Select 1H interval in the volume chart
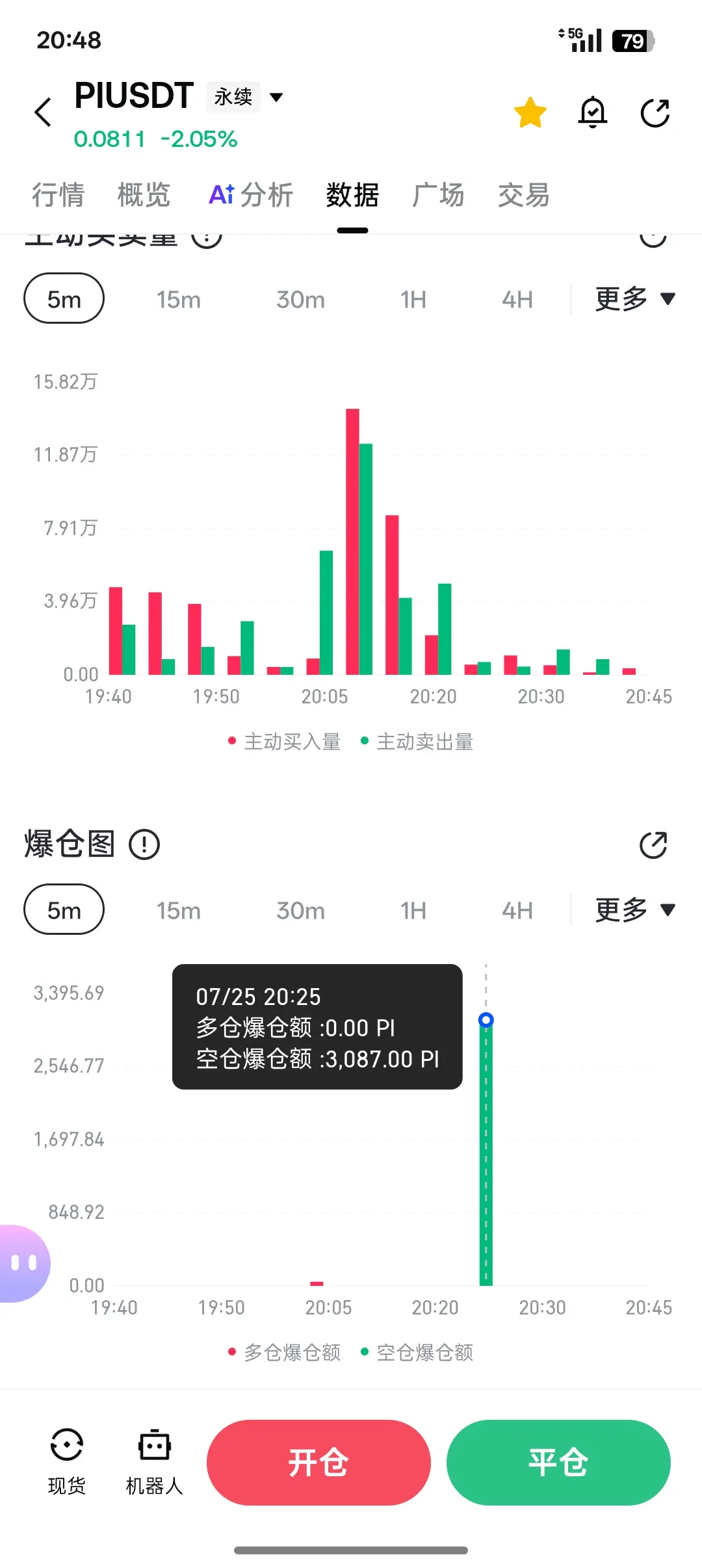 point(413,299)
